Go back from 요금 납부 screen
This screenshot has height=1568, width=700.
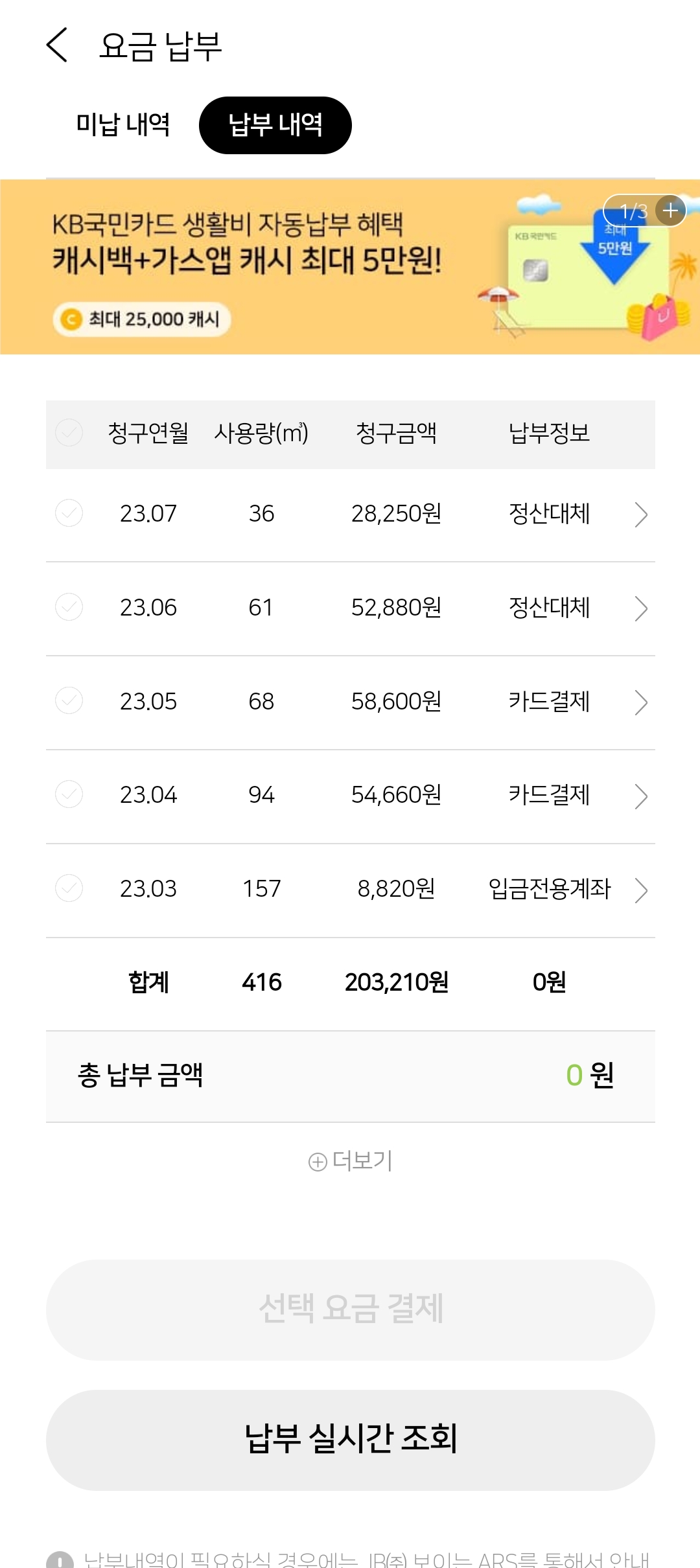(57, 45)
